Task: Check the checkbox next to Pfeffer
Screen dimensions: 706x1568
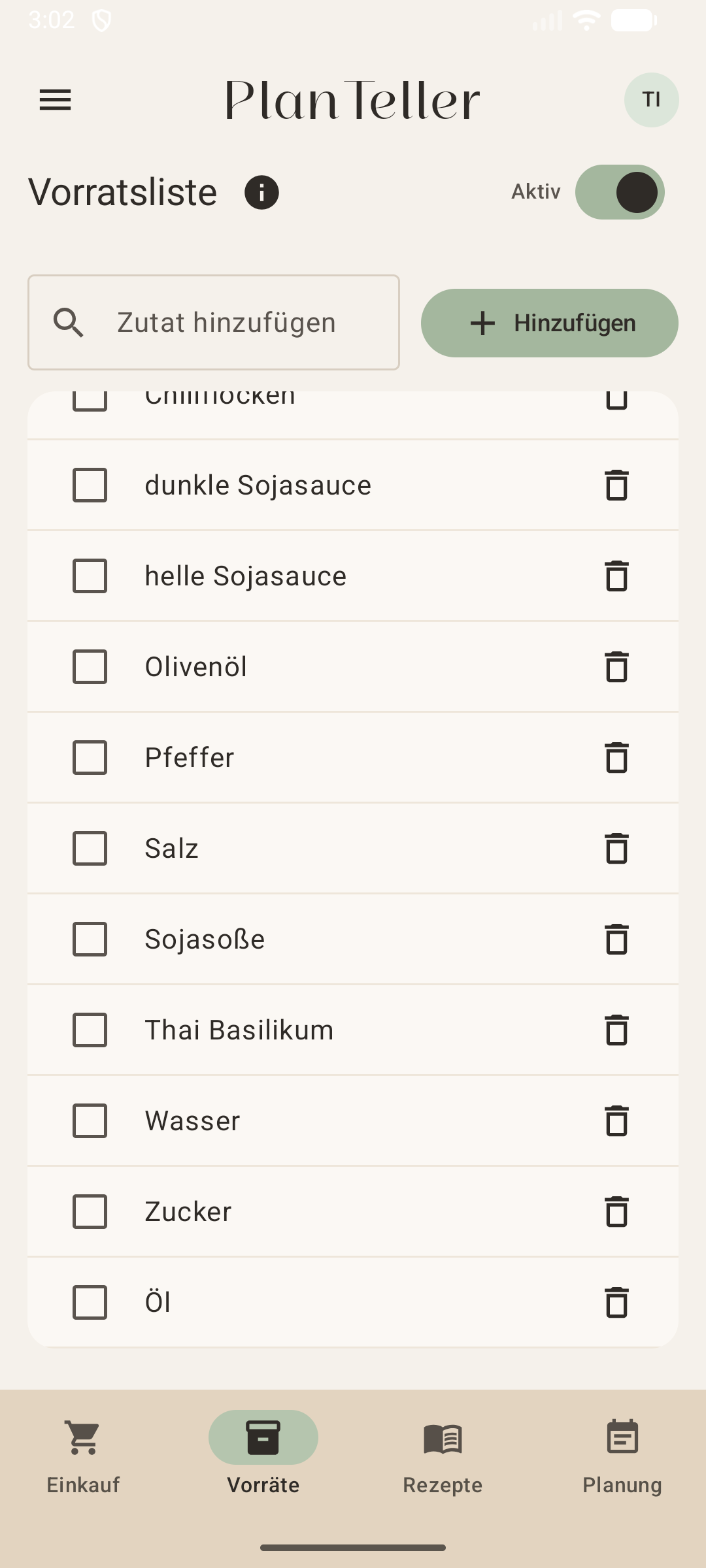Action: coord(90,758)
